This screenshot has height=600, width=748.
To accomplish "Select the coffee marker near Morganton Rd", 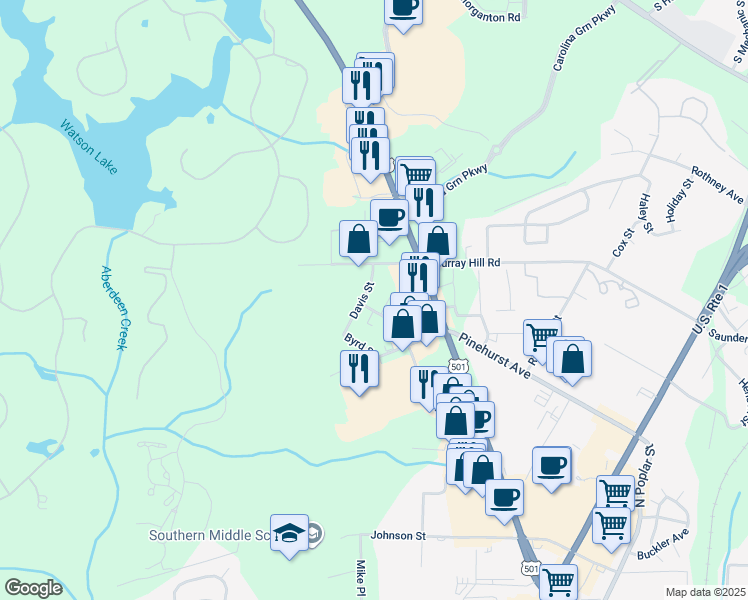I will 404,10.
